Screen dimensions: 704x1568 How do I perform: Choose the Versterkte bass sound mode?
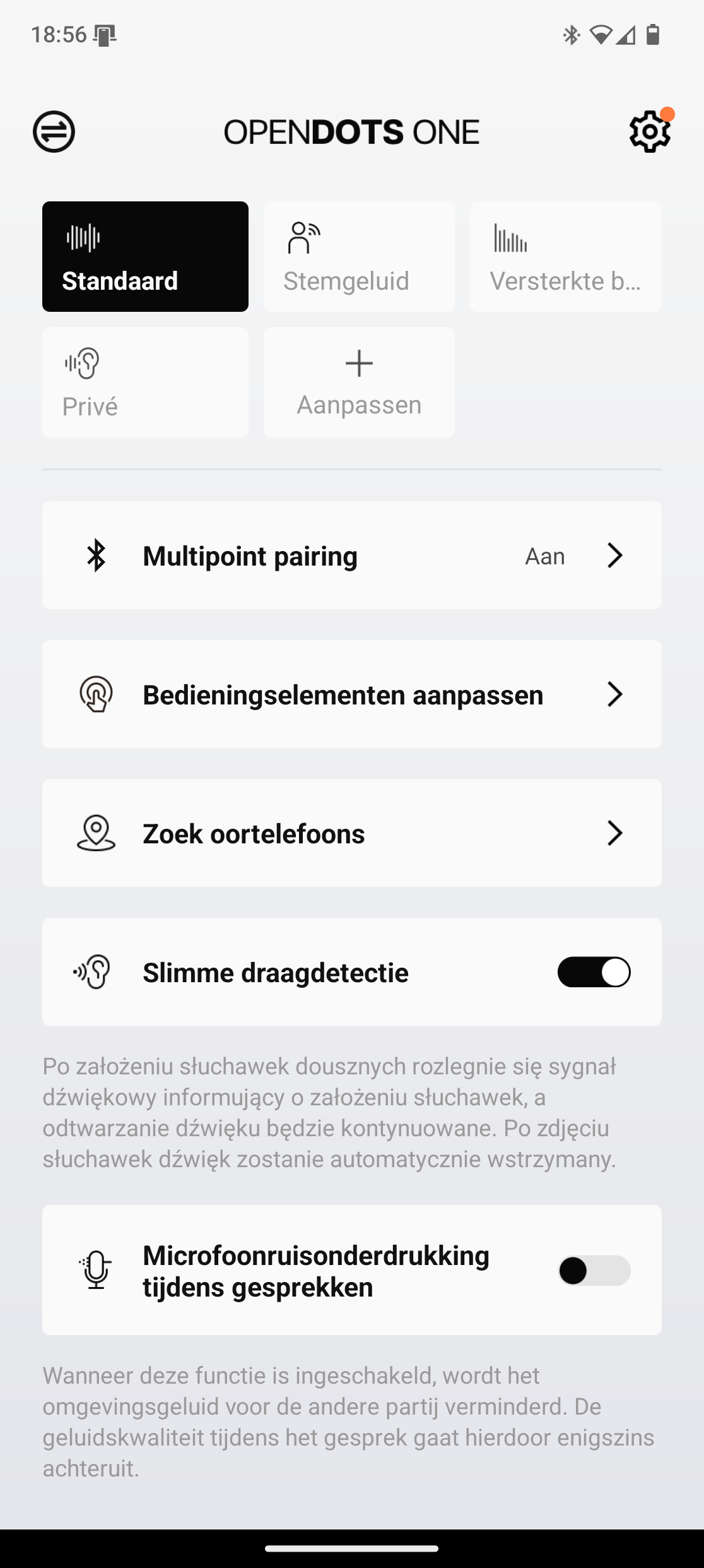565,256
